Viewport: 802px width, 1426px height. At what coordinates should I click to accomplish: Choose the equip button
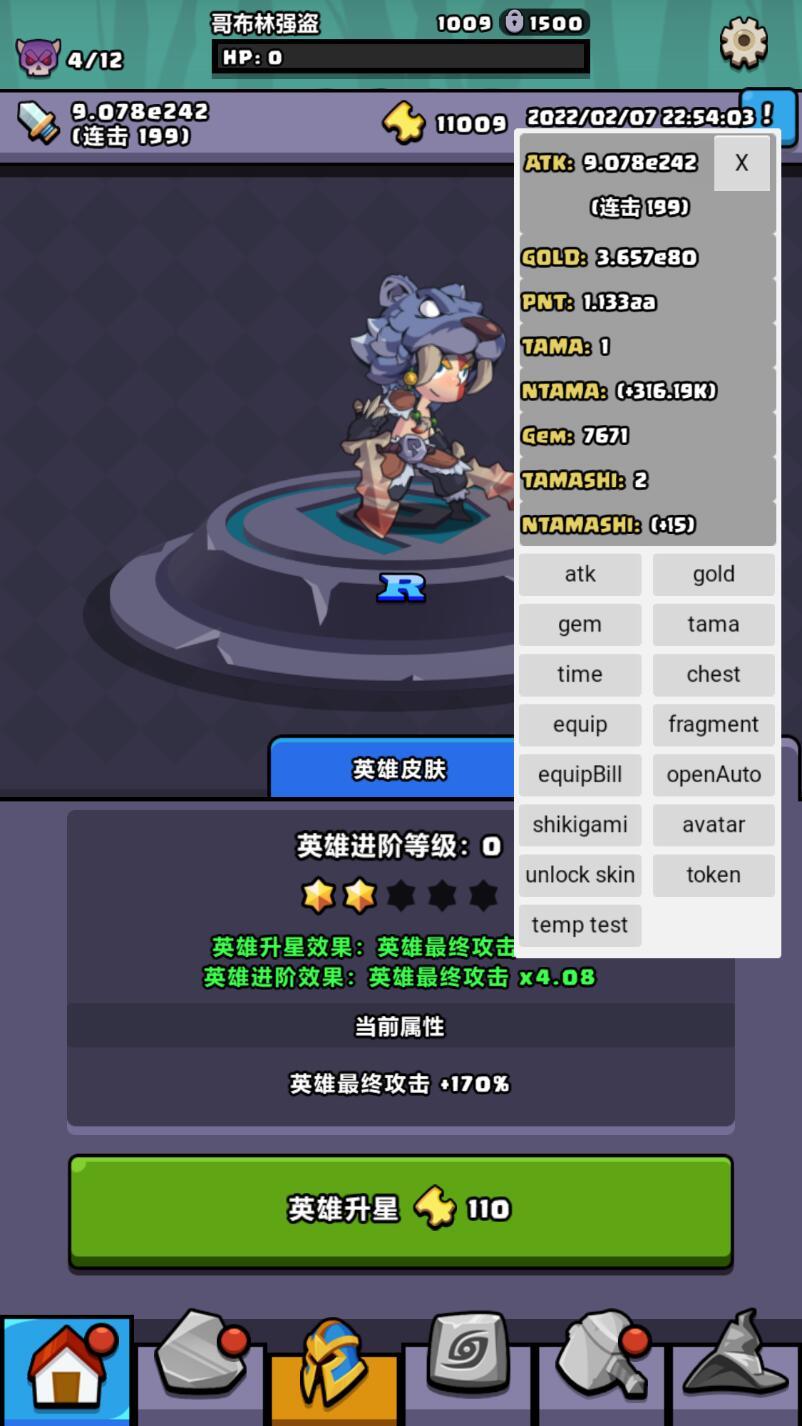[580, 724]
